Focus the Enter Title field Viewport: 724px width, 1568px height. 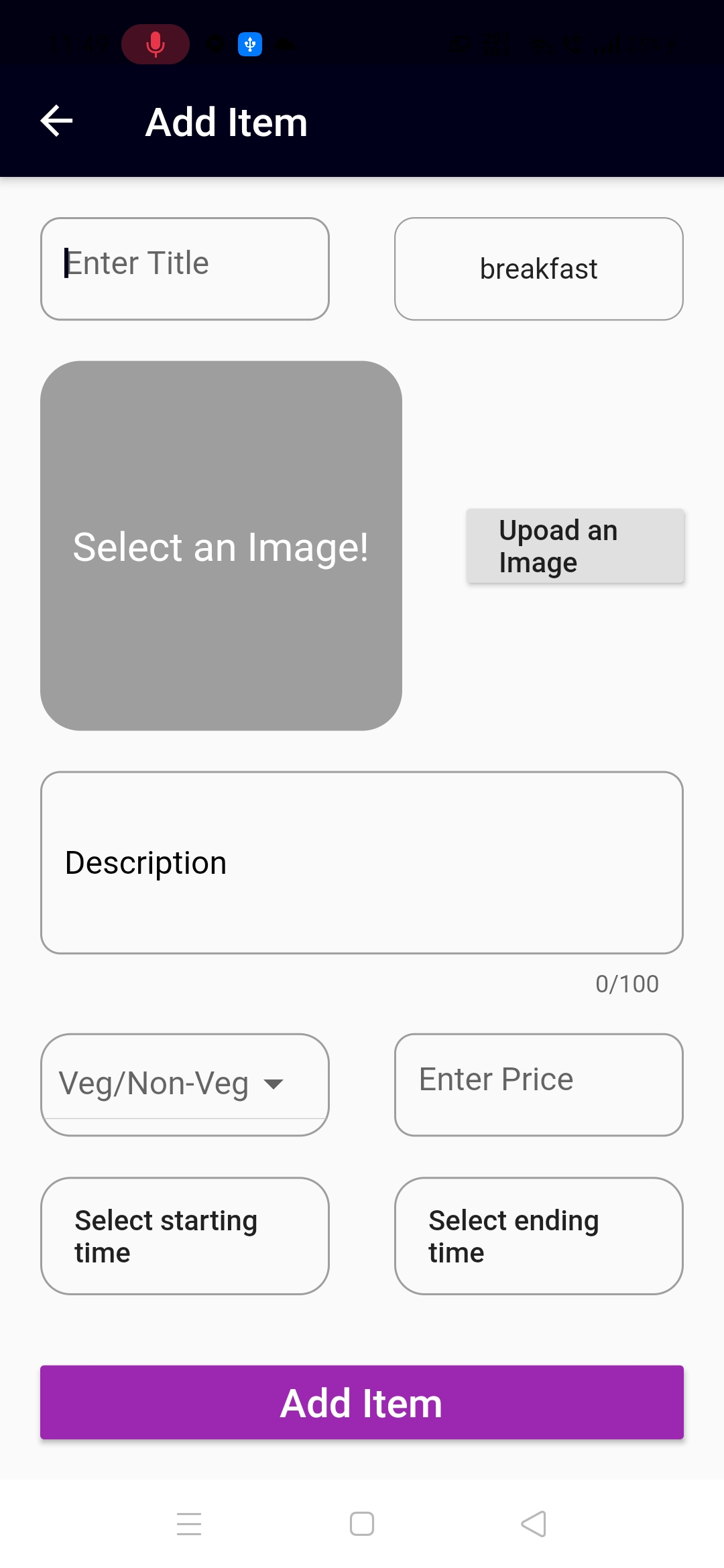tap(184, 267)
